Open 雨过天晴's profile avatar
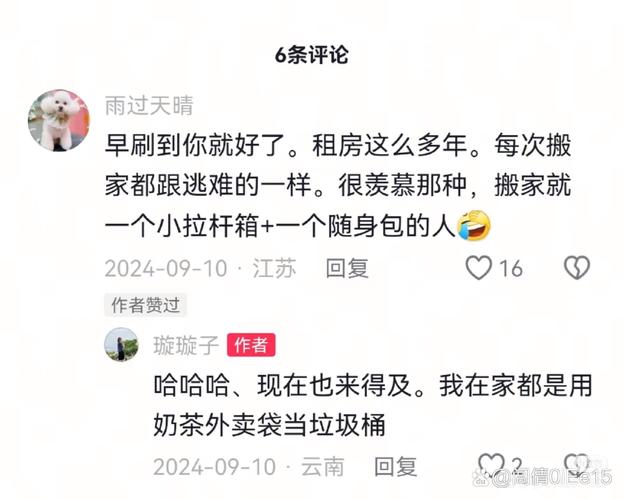 pyautogui.click(x=58, y=120)
